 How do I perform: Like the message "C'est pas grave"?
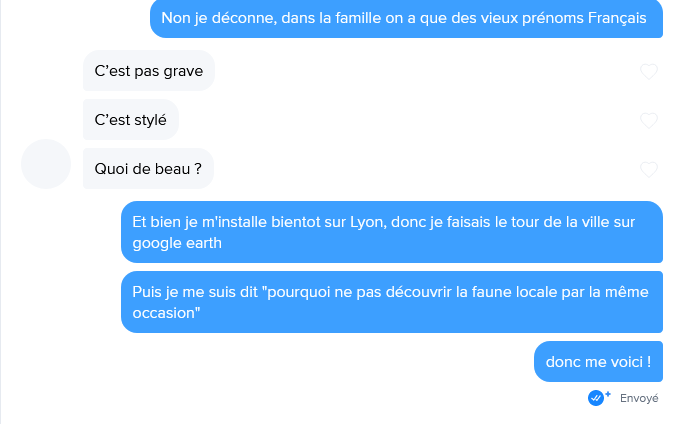click(x=648, y=72)
